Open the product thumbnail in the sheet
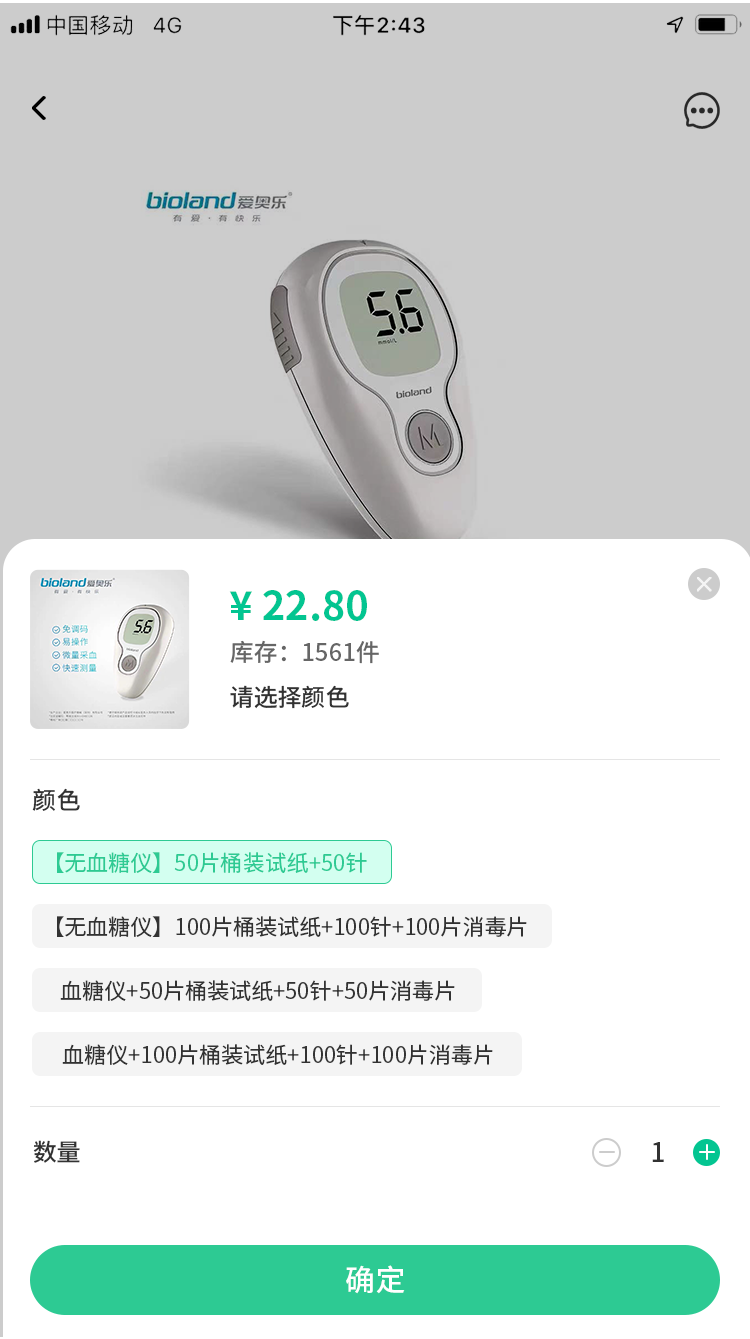The height and width of the screenshot is (1339, 750). [x=110, y=649]
